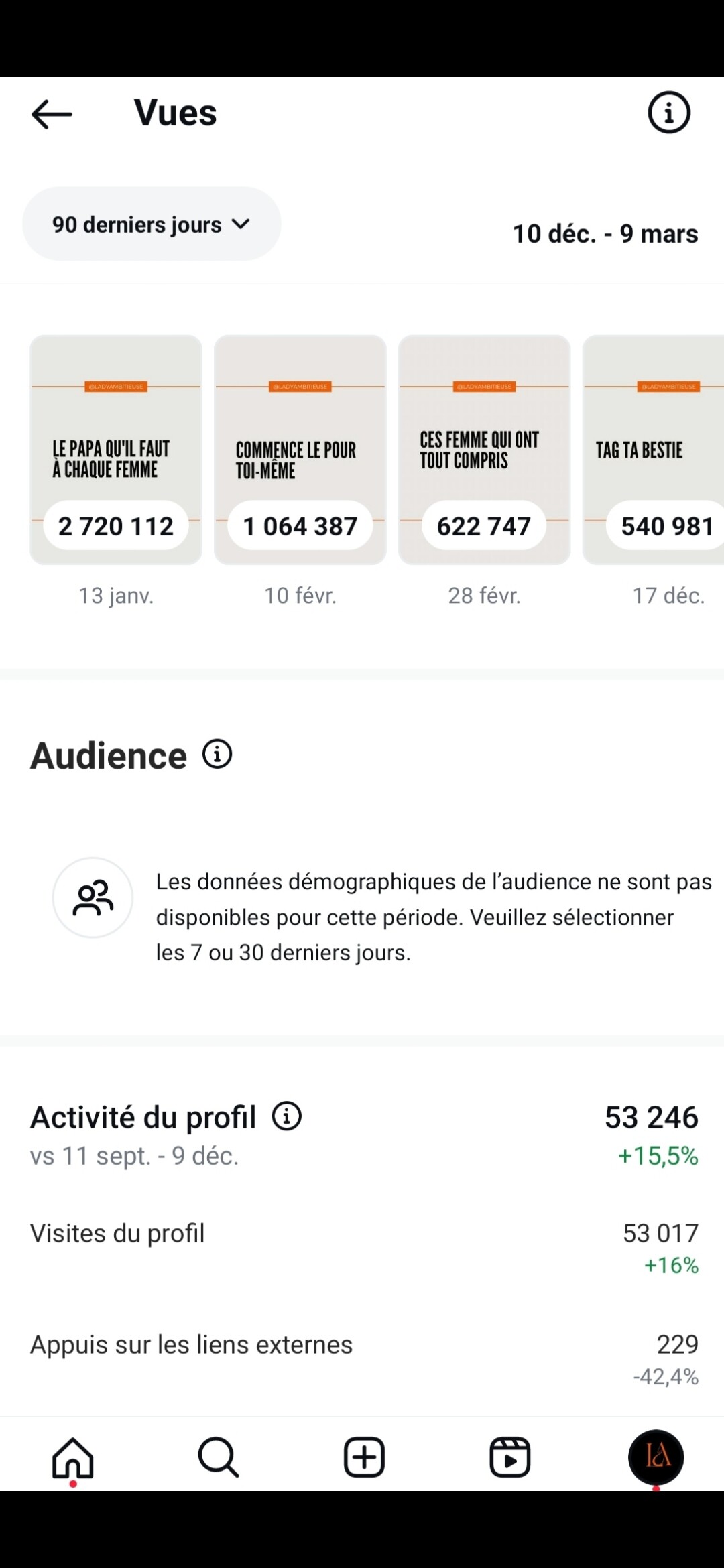The height and width of the screenshot is (1568, 724).
Task: Open the Tag ta bestie post
Action: pyautogui.click(x=654, y=450)
